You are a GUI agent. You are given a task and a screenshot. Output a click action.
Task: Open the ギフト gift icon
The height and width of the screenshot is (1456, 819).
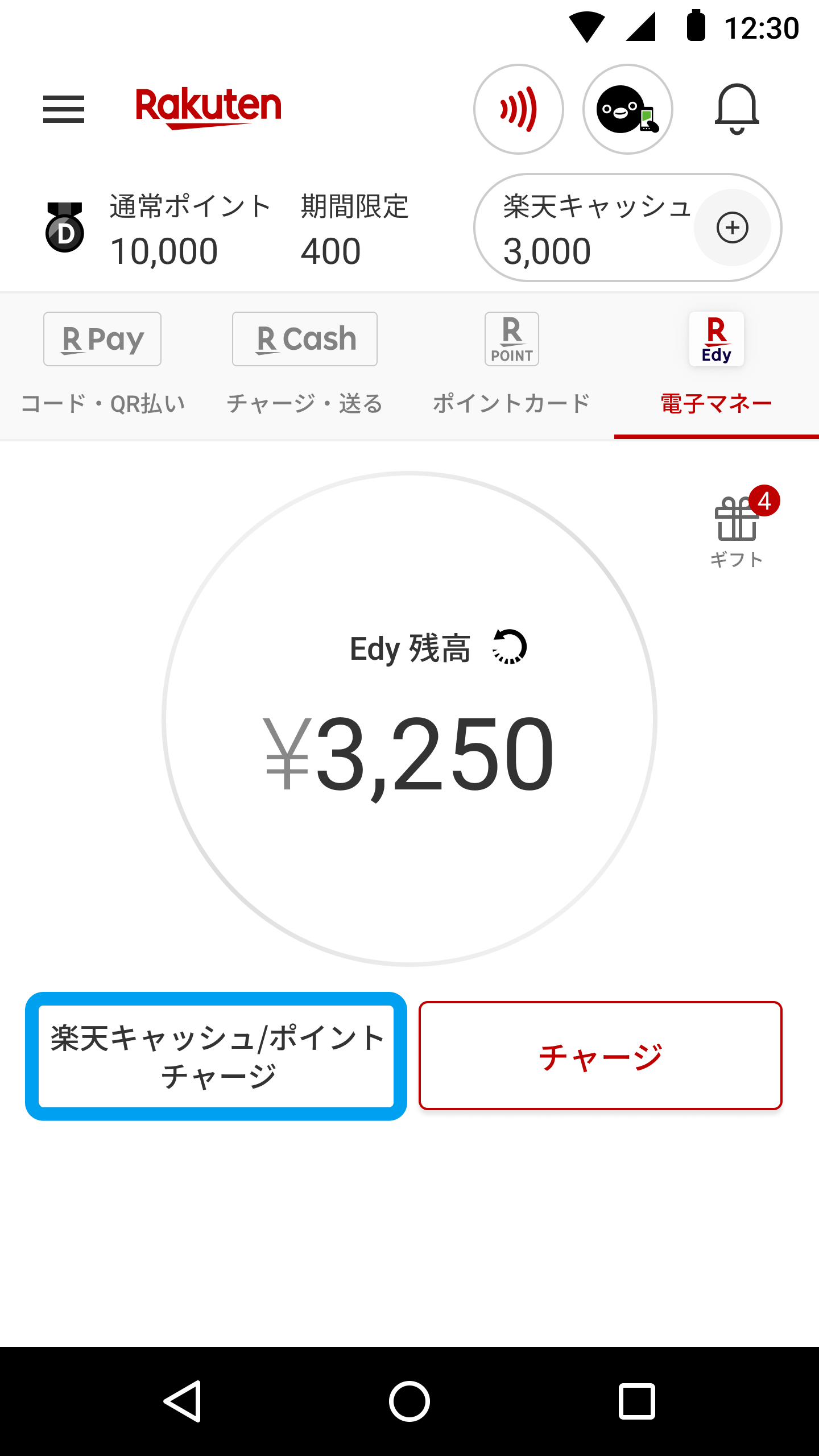(x=737, y=529)
